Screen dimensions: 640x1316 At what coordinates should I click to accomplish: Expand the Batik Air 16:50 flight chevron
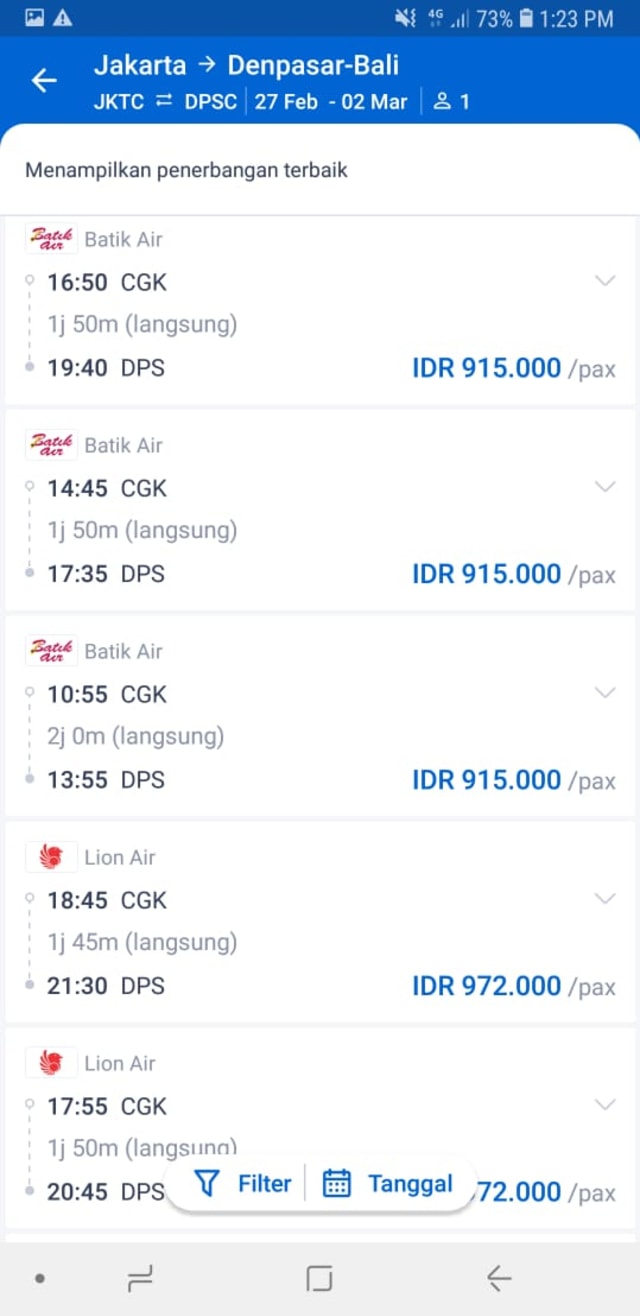[605, 281]
